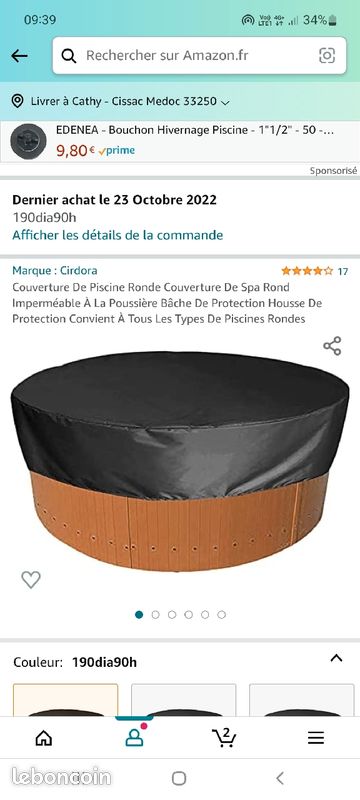360x800 pixels.
Task: Go back using the arrow icon
Action: pyautogui.click(x=19, y=56)
